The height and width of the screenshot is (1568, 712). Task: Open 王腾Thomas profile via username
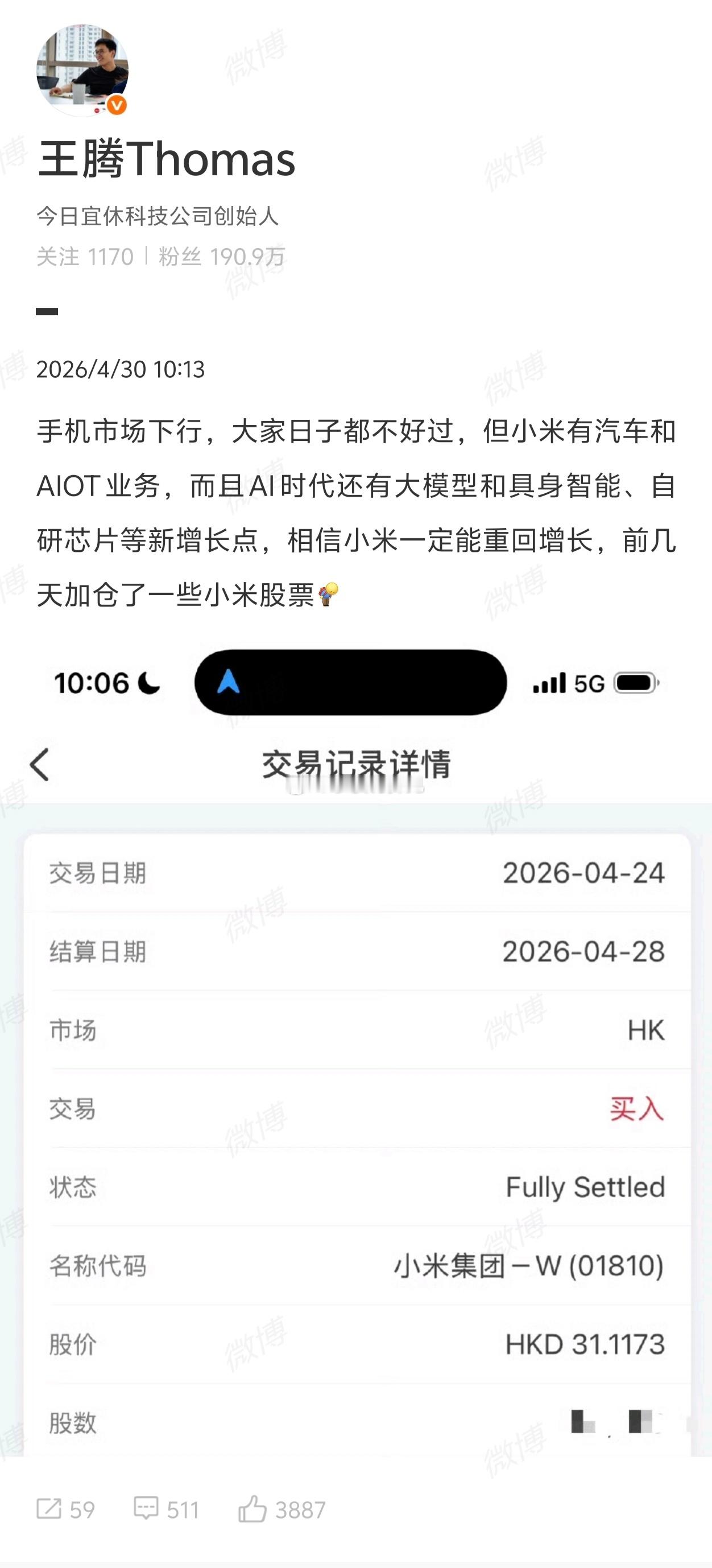coord(167,162)
